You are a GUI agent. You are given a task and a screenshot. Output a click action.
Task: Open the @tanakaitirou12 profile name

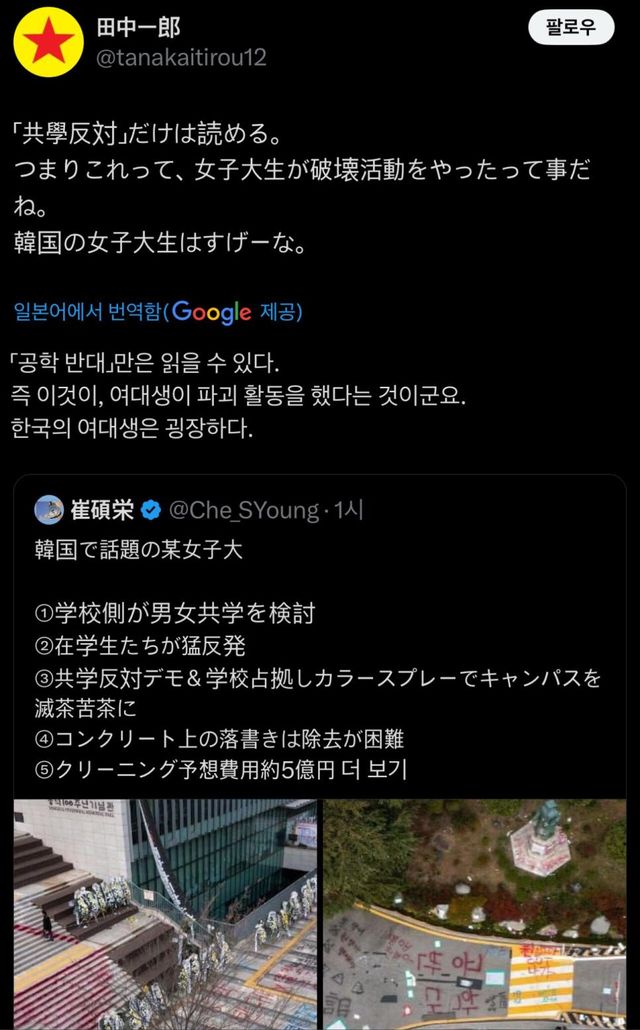tap(181, 58)
